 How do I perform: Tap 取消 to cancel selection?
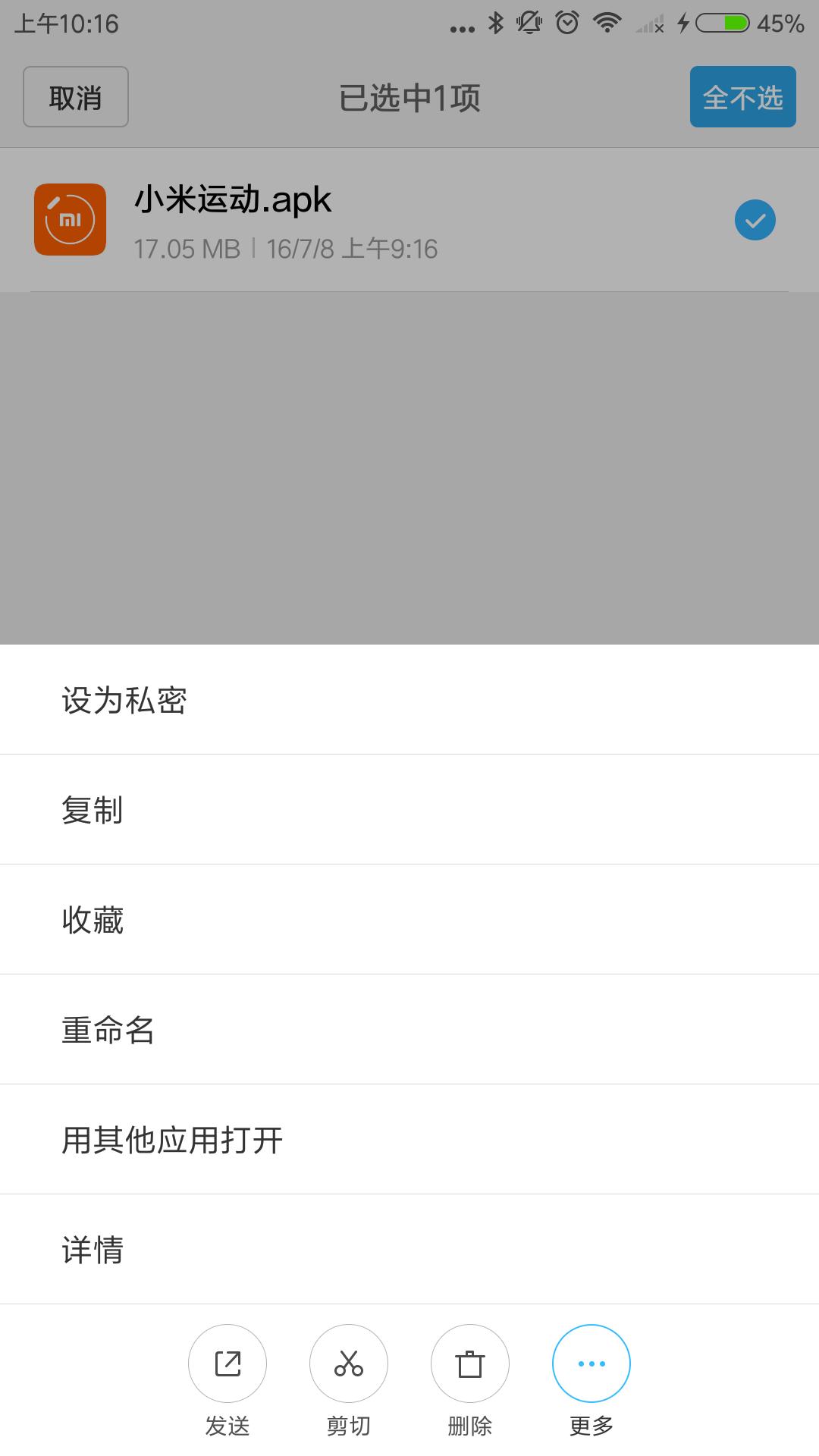[76, 97]
